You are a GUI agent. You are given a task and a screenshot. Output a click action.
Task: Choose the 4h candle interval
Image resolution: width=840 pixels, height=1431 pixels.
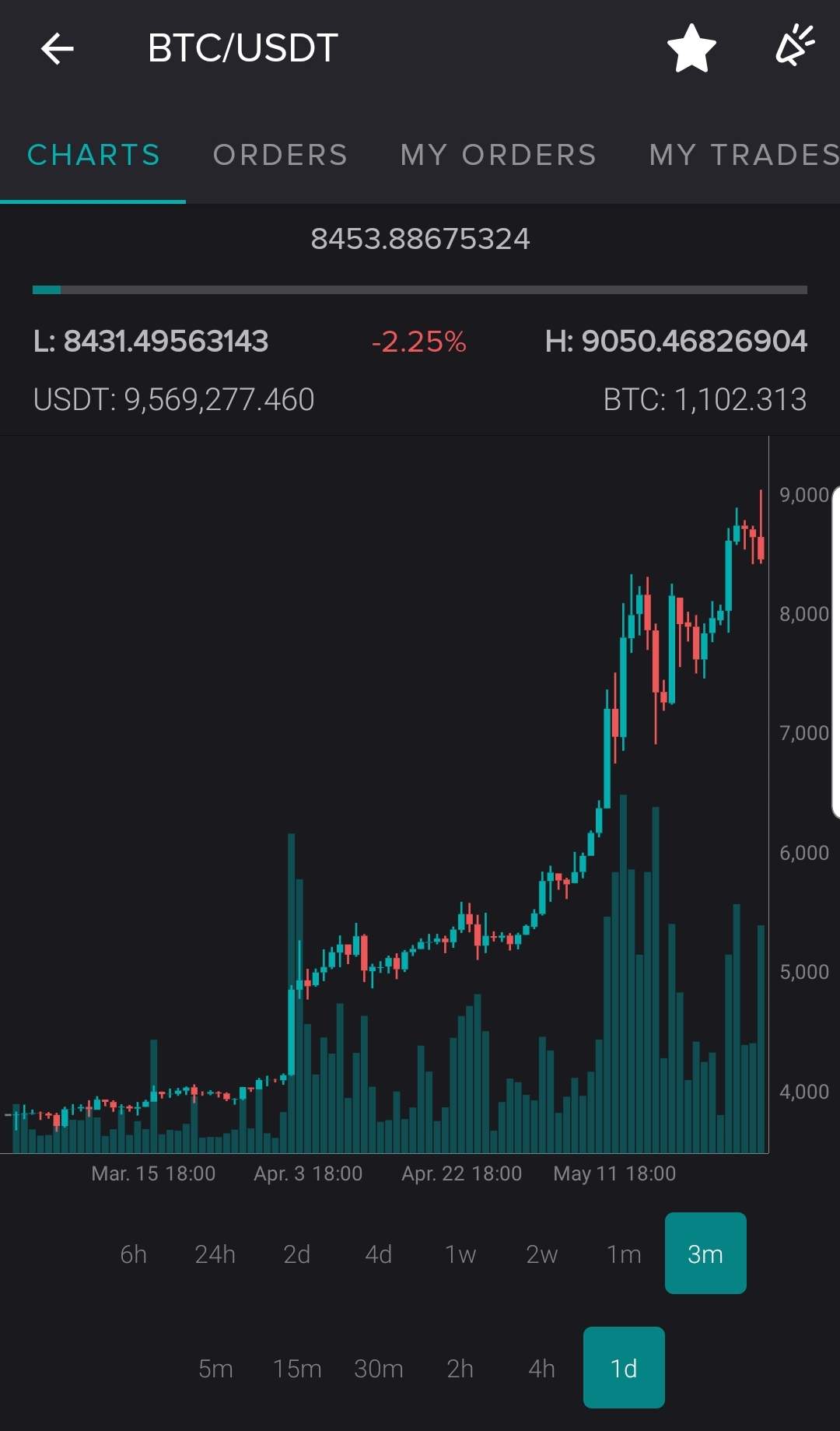click(542, 1368)
